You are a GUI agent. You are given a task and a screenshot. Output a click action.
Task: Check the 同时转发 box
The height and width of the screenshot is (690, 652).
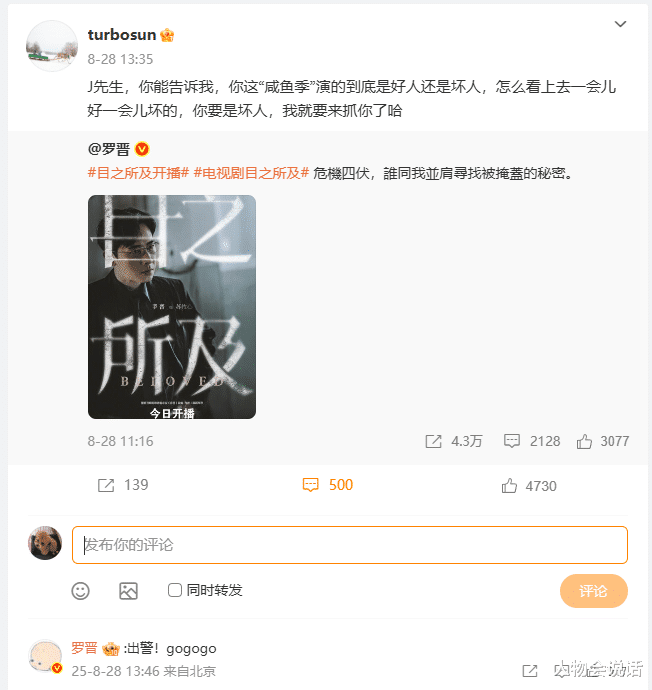pos(175,590)
